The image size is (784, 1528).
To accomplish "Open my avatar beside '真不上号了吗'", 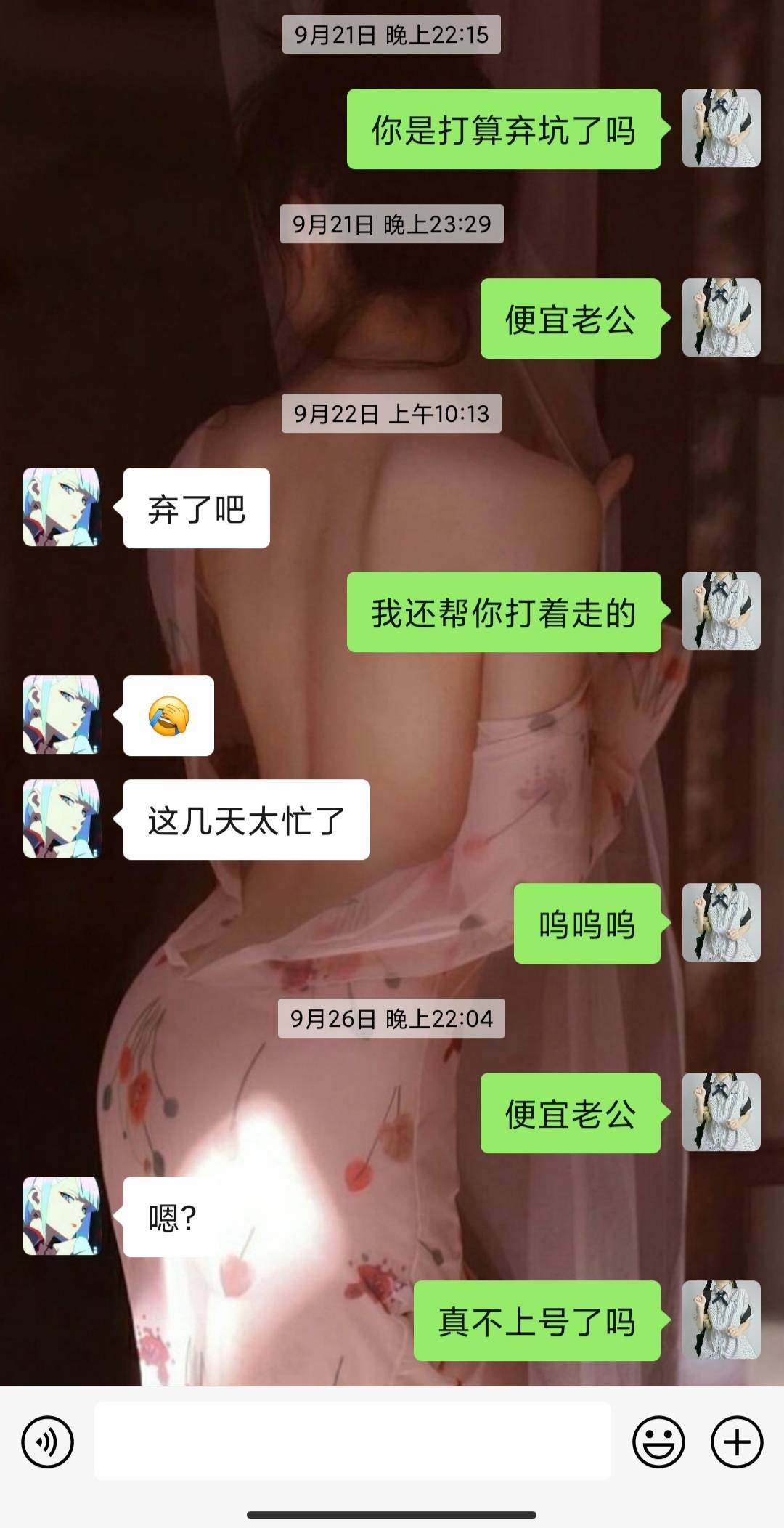I will click(721, 1320).
